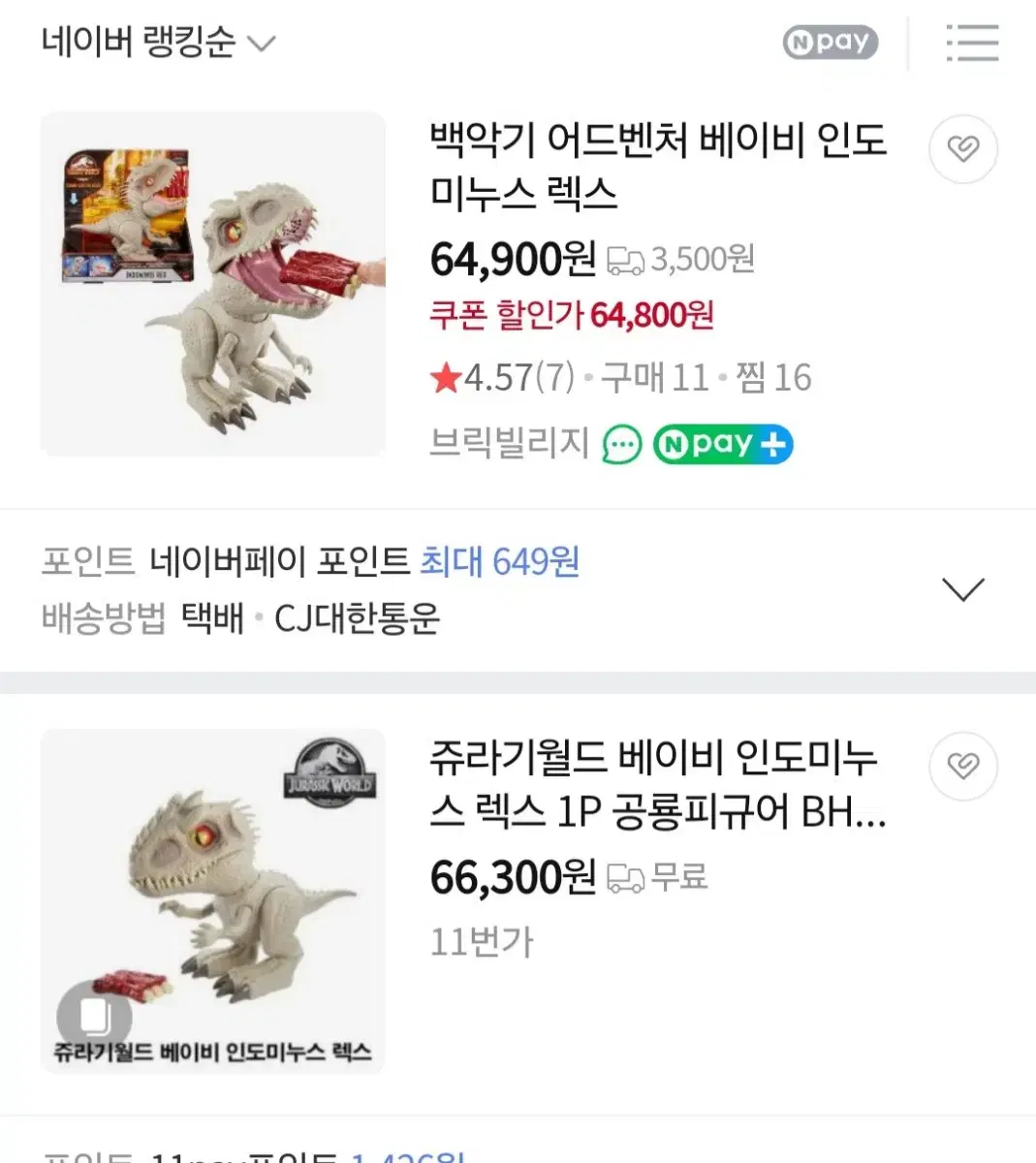Select the 11번가 seller entry
Screen dimensions: 1036x1163
pyautogui.click(x=483, y=938)
